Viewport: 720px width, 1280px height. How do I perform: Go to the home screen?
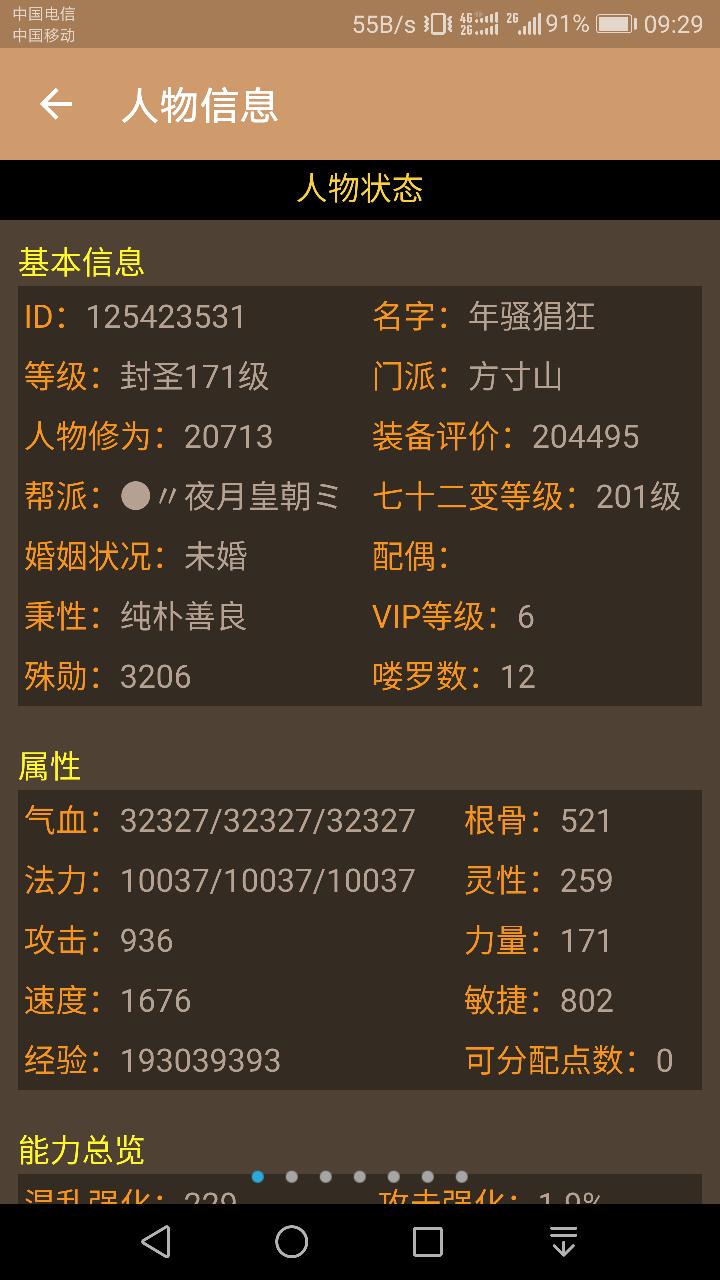tap(292, 1242)
